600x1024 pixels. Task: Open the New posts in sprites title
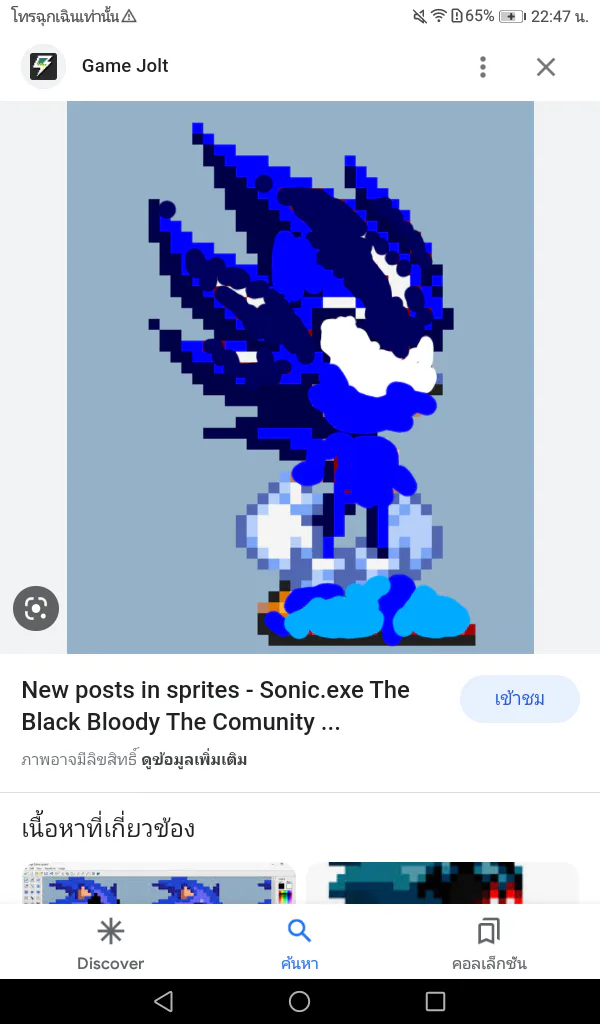pyautogui.click(x=215, y=706)
